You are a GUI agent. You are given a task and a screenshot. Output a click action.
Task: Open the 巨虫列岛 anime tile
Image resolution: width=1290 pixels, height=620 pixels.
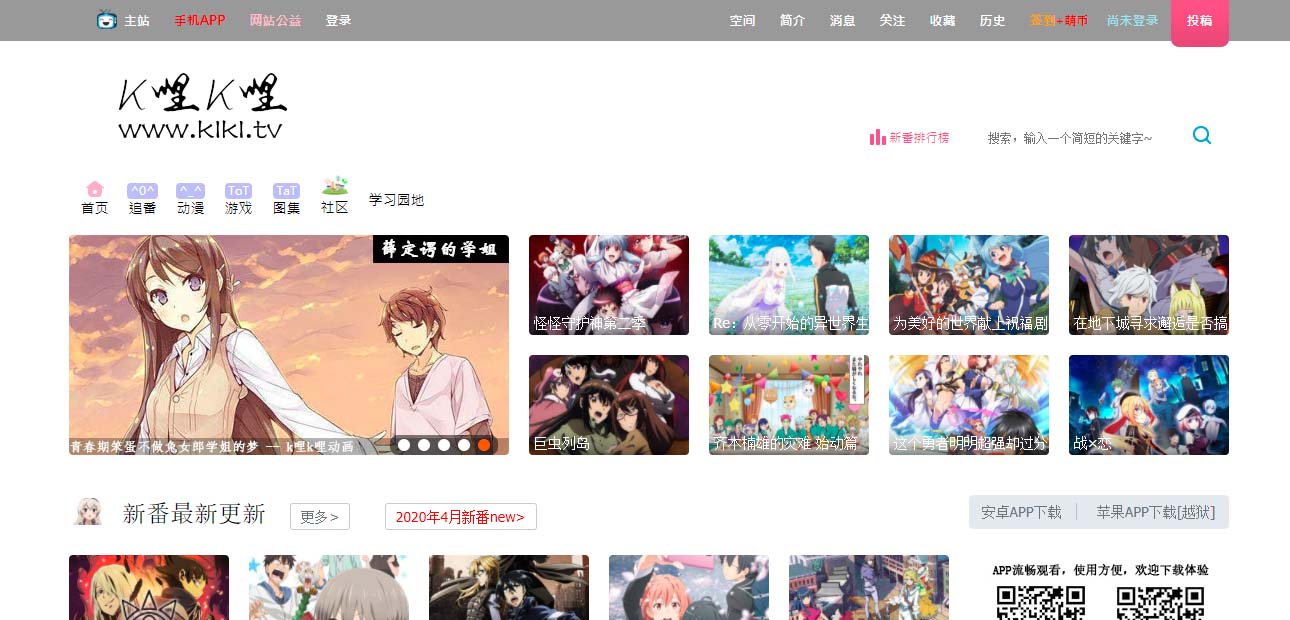[608, 405]
